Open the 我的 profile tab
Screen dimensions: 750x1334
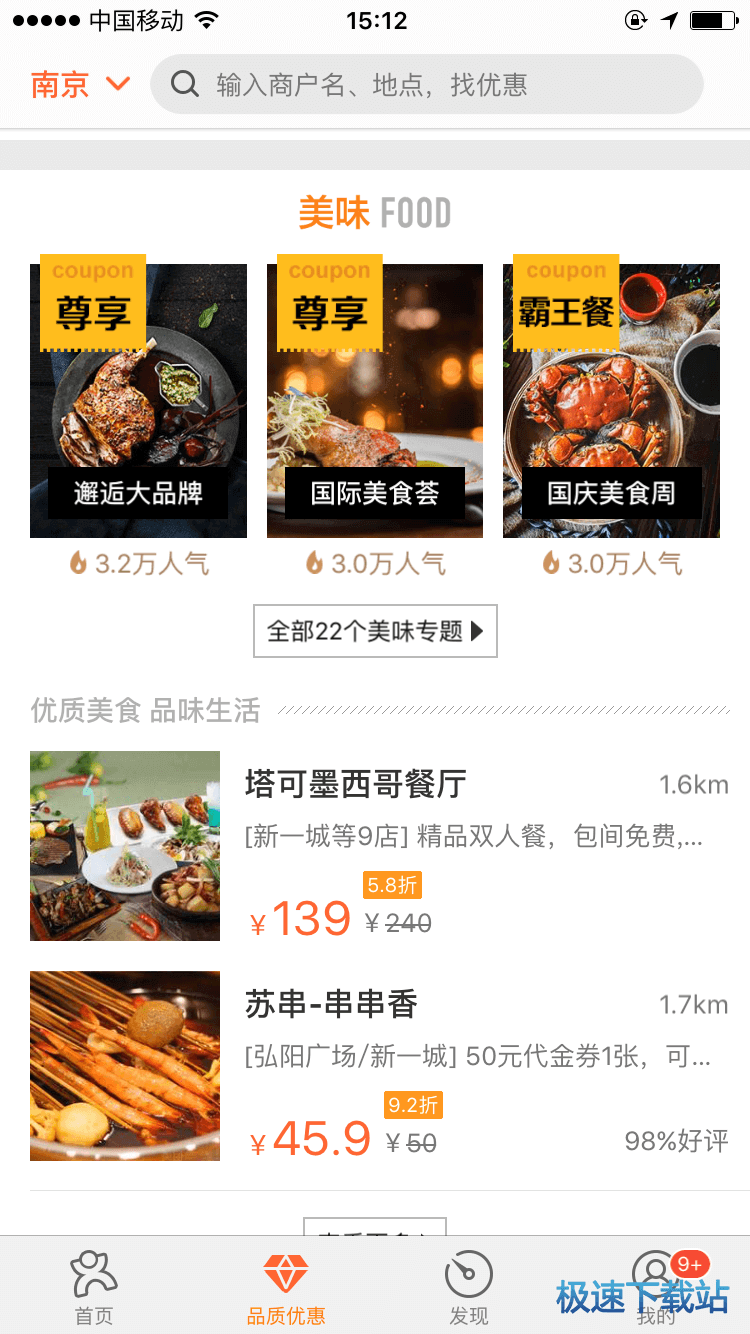pos(656,1286)
